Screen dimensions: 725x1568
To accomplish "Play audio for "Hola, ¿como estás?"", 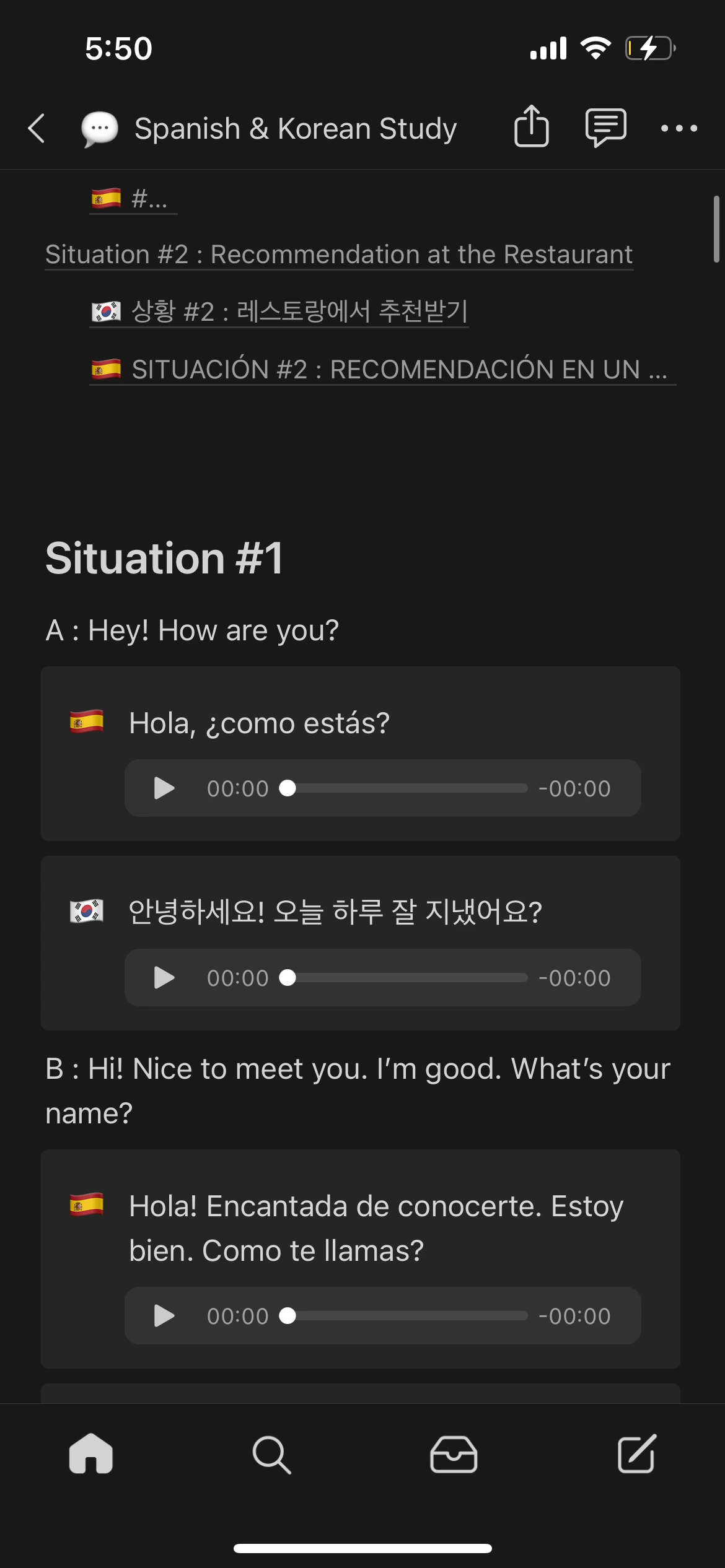I will (x=164, y=788).
